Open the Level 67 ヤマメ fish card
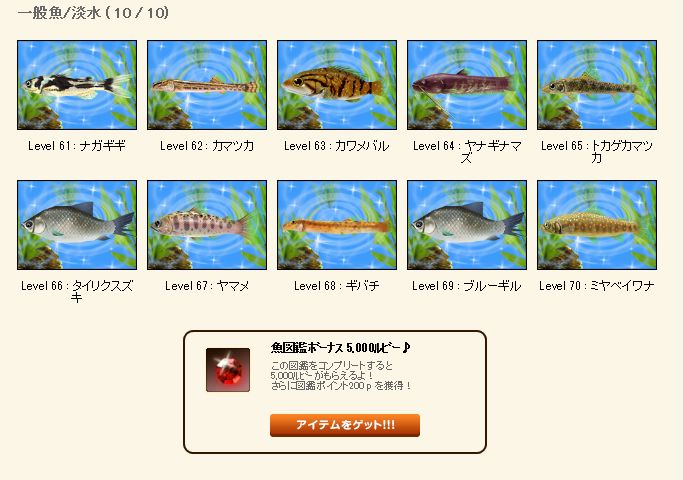This screenshot has height=480, width=683. [207, 225]
